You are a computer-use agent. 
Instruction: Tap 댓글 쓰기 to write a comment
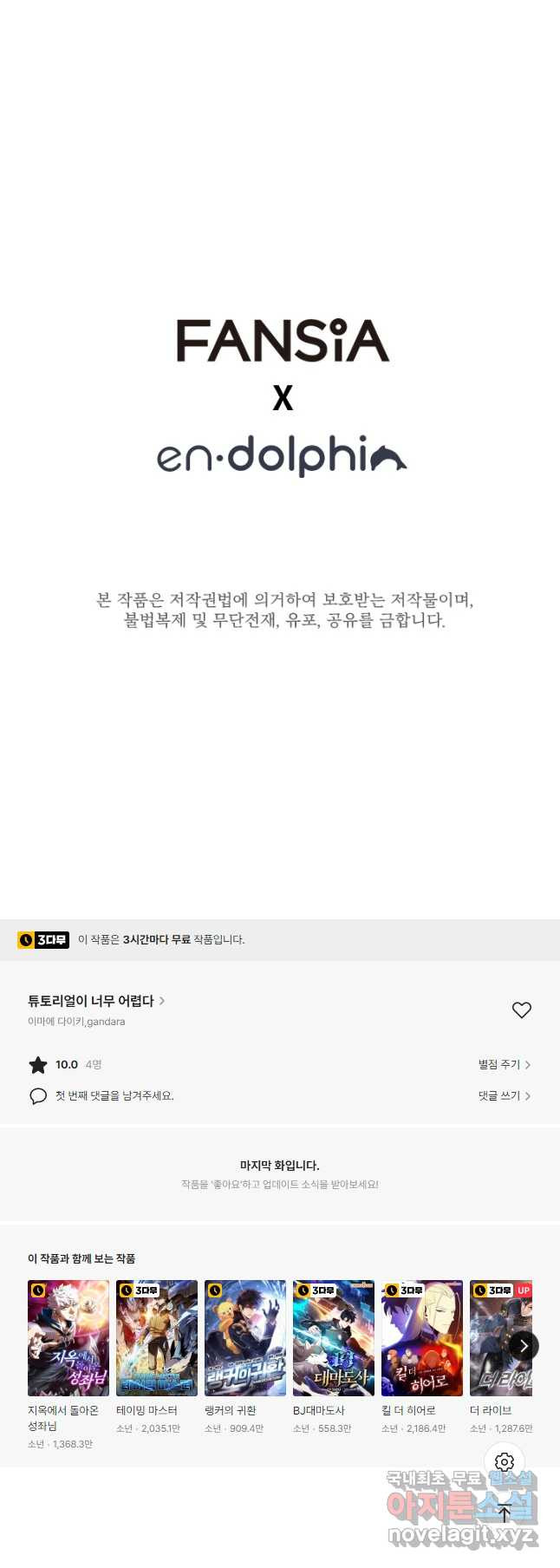504,1095
